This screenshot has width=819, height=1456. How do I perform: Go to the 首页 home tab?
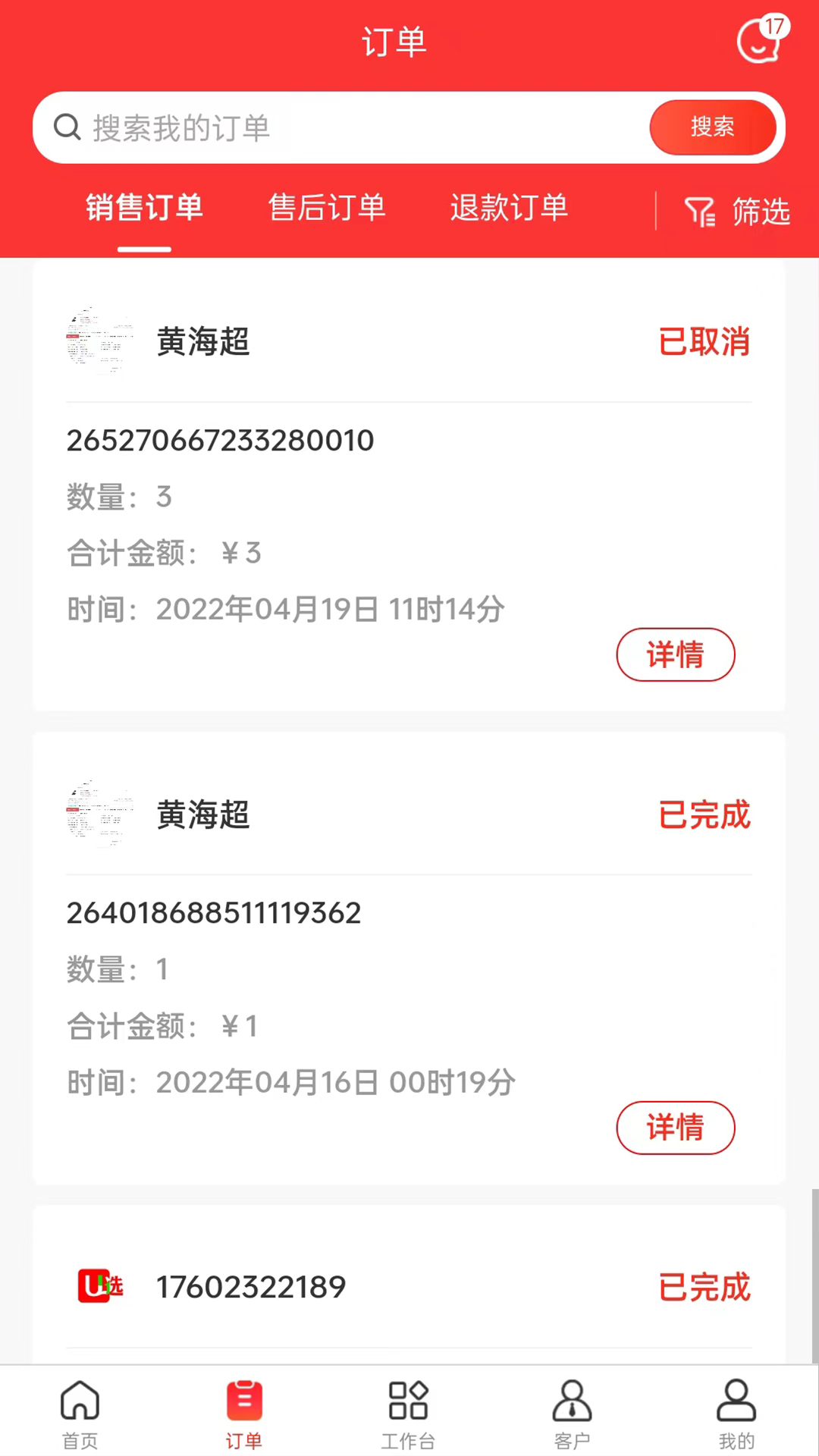pyautogui.click(x=80, y=1414)
